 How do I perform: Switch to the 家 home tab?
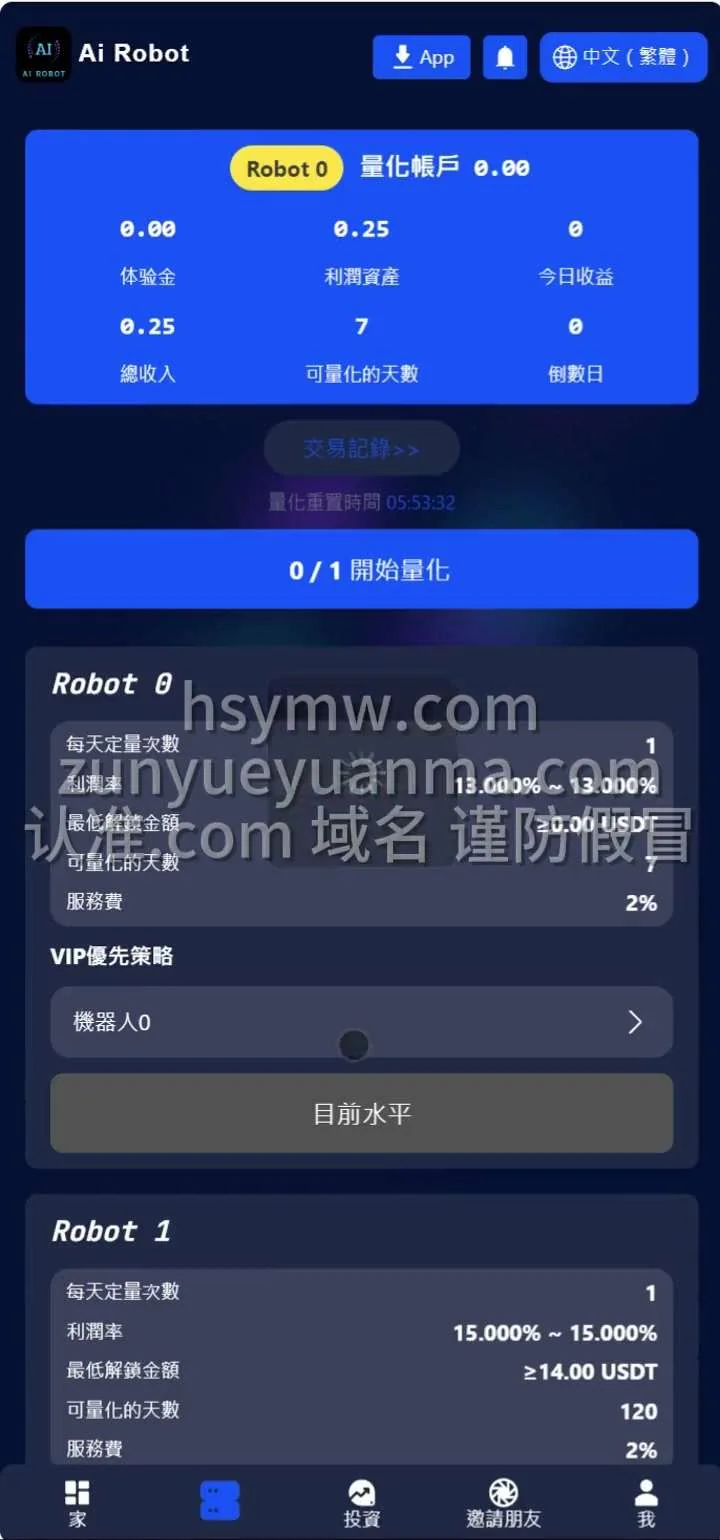point(77,1504)
